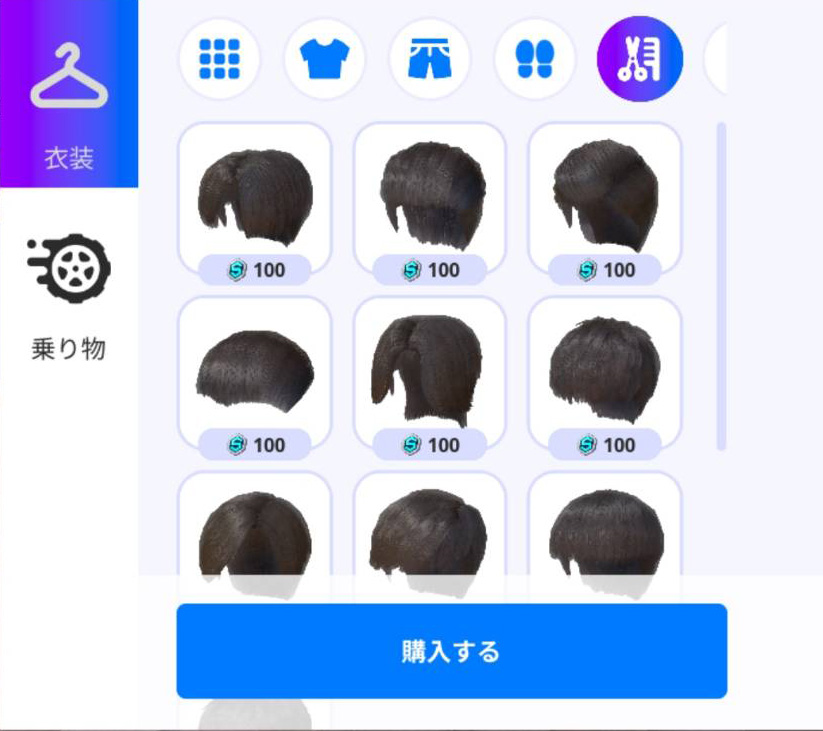This screenshot has width=823, height=731.
Task: Tap the 購入する (purchase) button
Action: [x=451, y=651]
